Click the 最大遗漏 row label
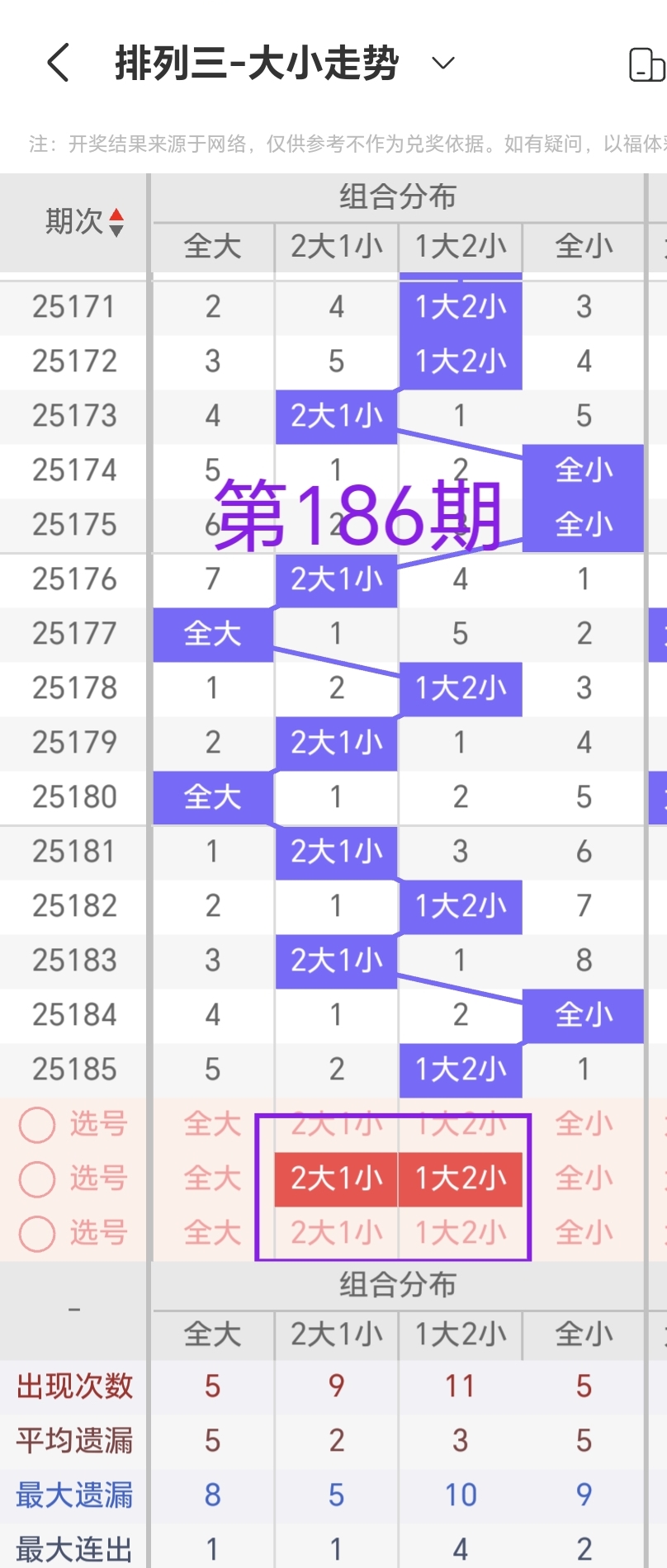This screenshot has height=1568, width=667. (73, 1495)
